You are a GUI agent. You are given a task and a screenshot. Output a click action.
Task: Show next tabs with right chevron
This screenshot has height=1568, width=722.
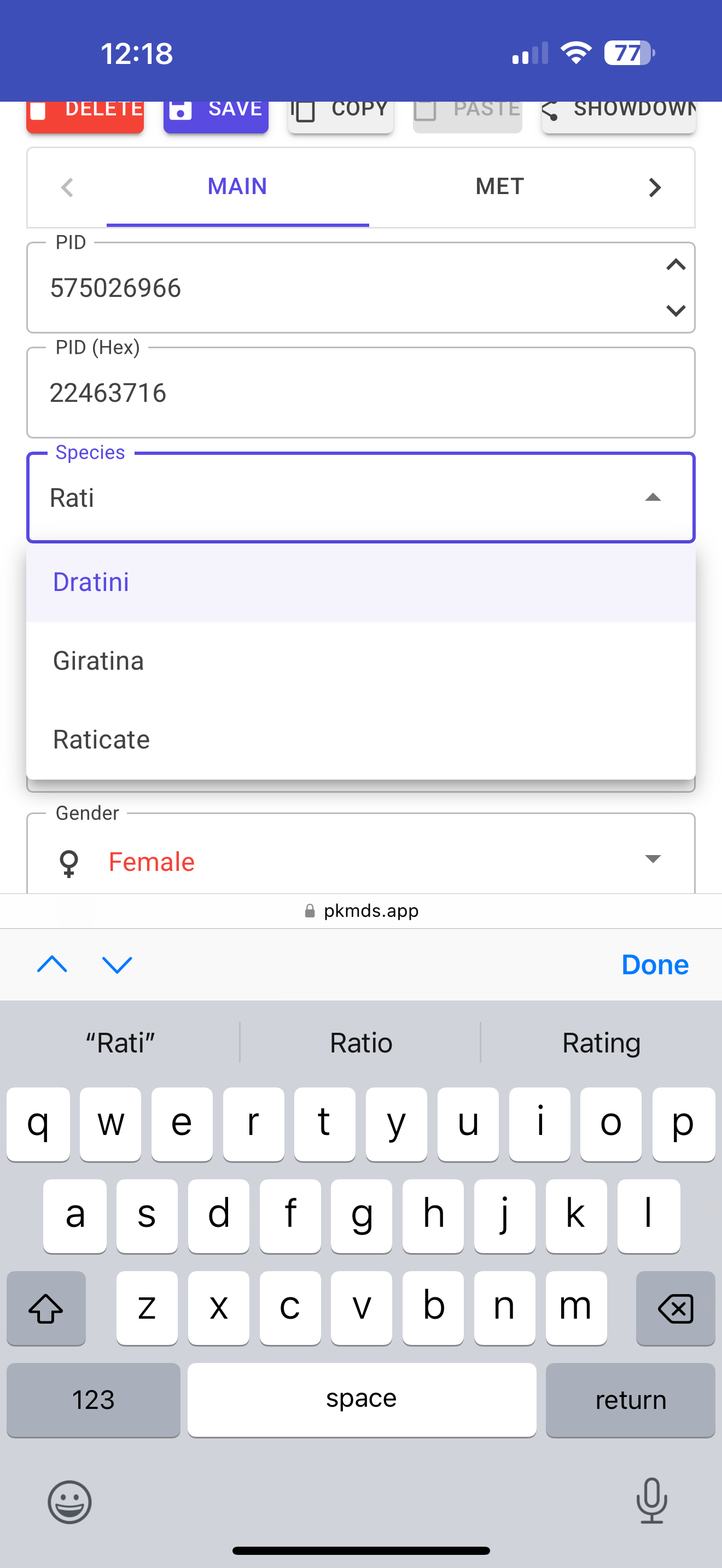pyautogui.click(x=654, y=188)
